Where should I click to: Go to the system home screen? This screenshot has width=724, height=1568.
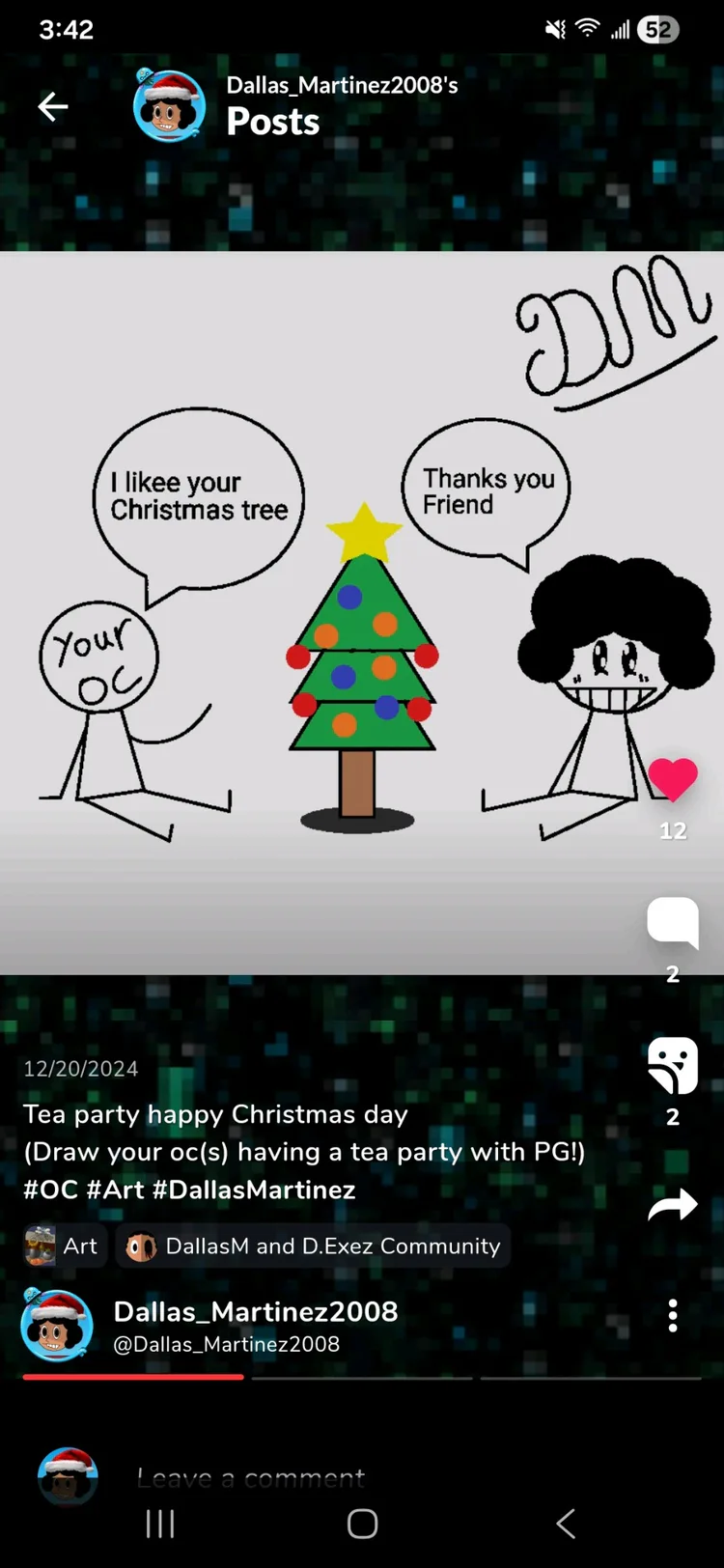click(x=362, y=1525)
